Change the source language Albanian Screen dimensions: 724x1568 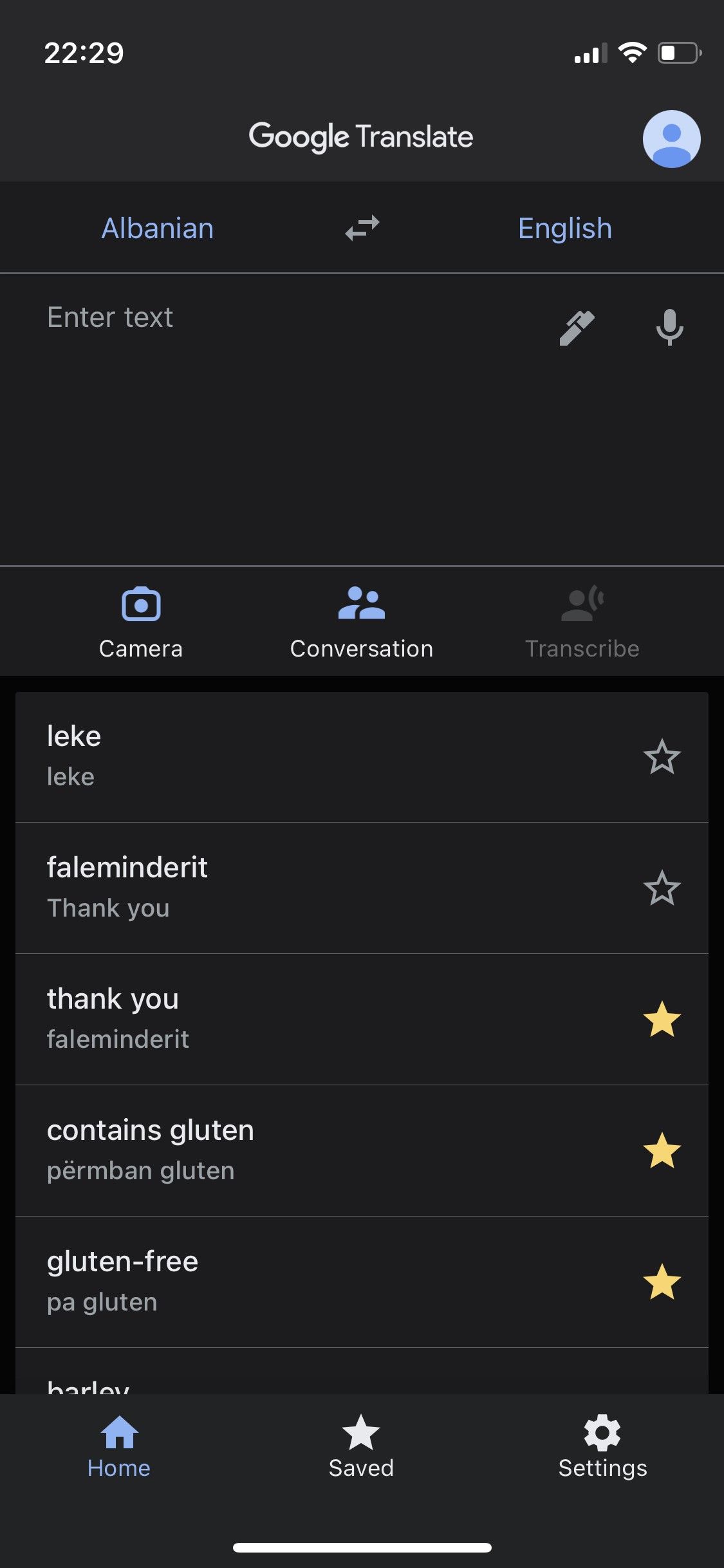tap(158, 229)
